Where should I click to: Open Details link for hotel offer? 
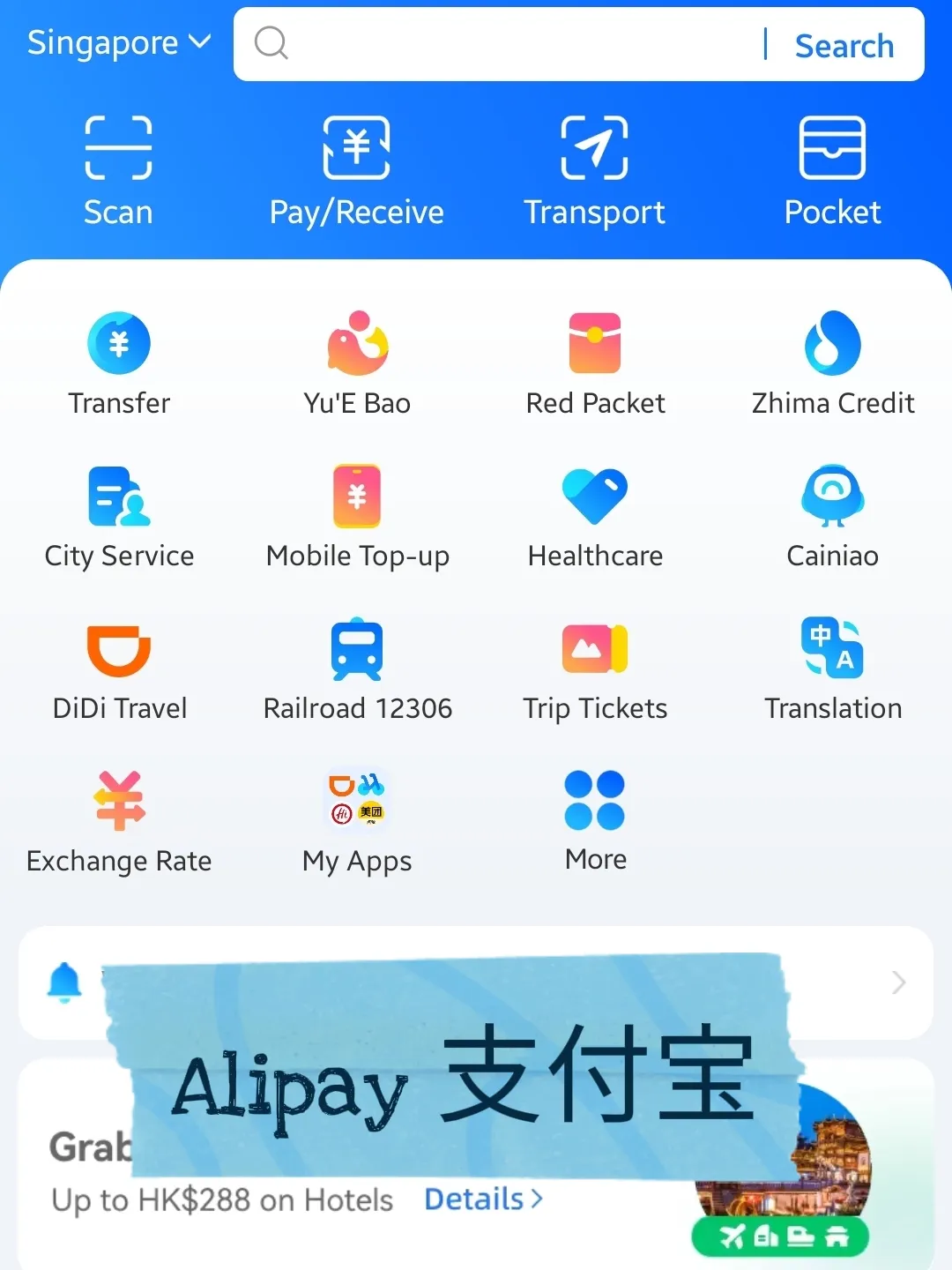(x=483, y=1199)
